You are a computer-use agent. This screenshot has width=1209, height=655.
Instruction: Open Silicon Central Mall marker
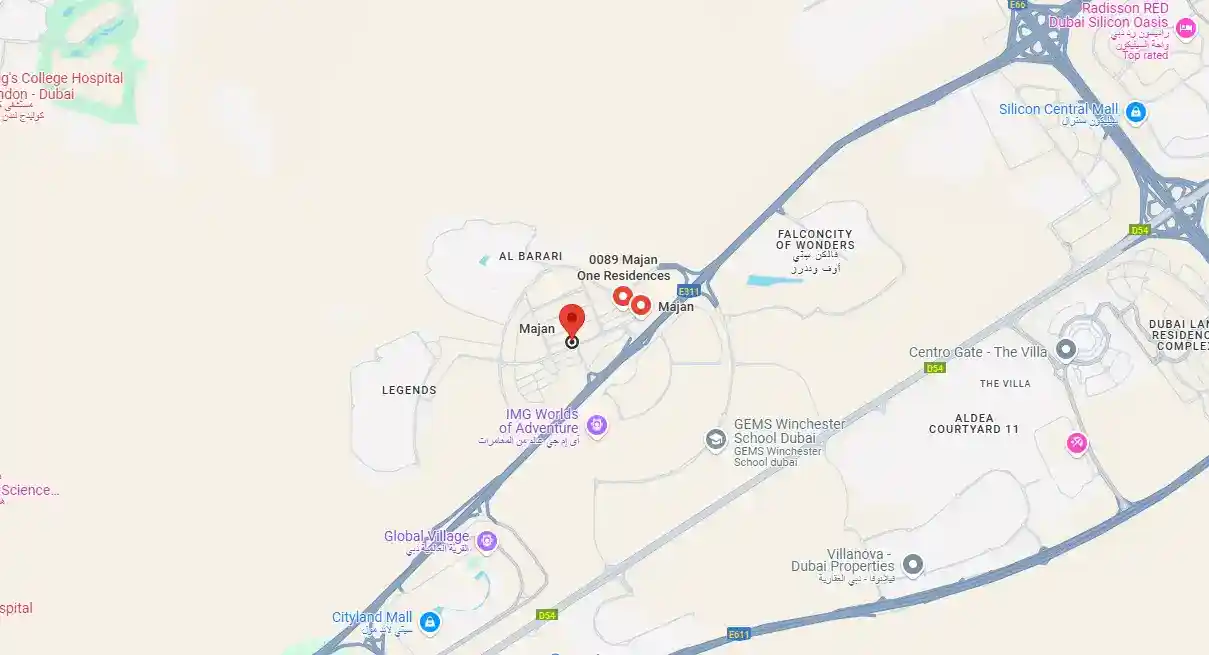click(x=1135, y=112)
